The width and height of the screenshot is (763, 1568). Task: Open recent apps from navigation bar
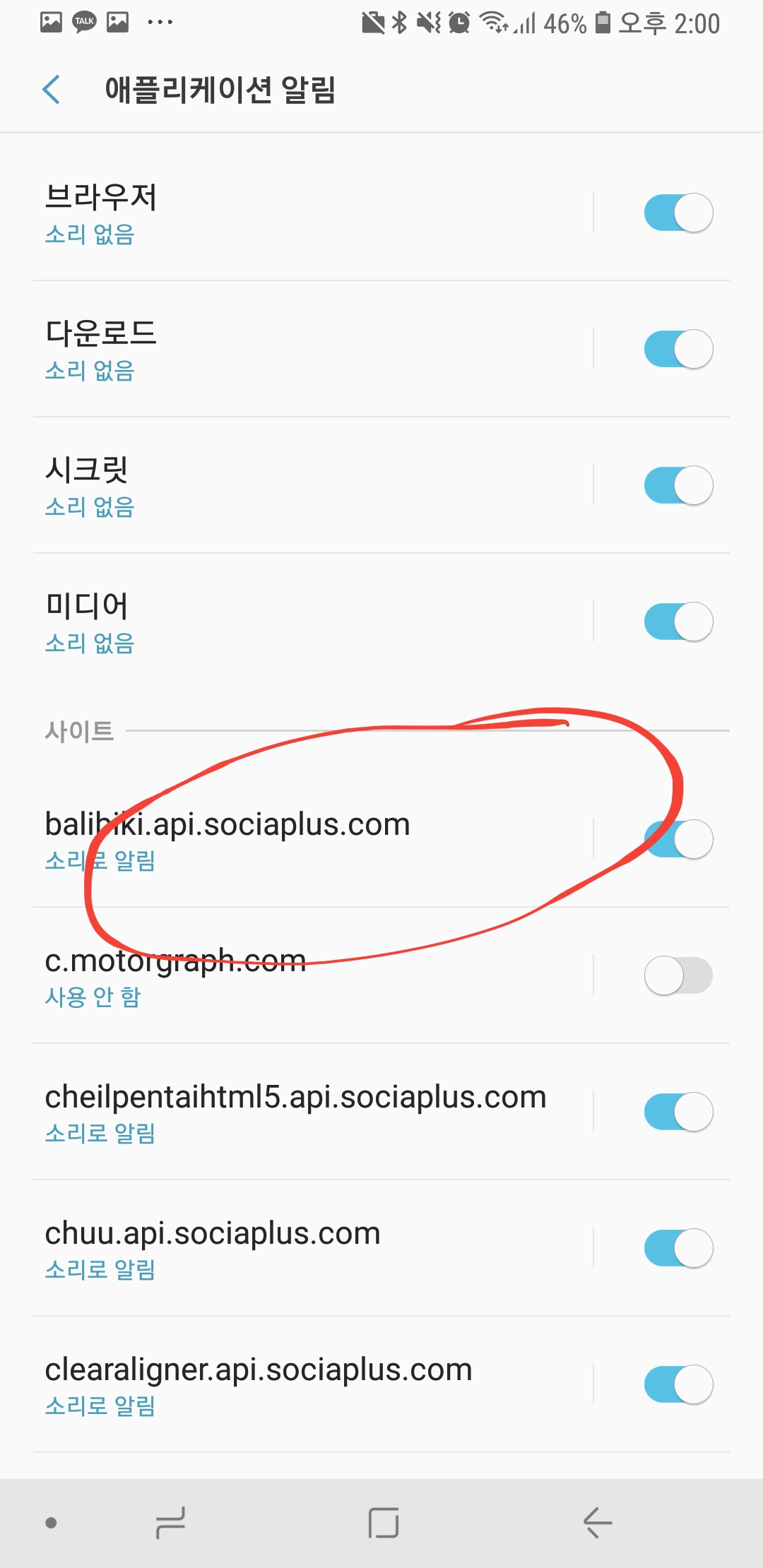pyautogui.click(x=170, y=1523)
